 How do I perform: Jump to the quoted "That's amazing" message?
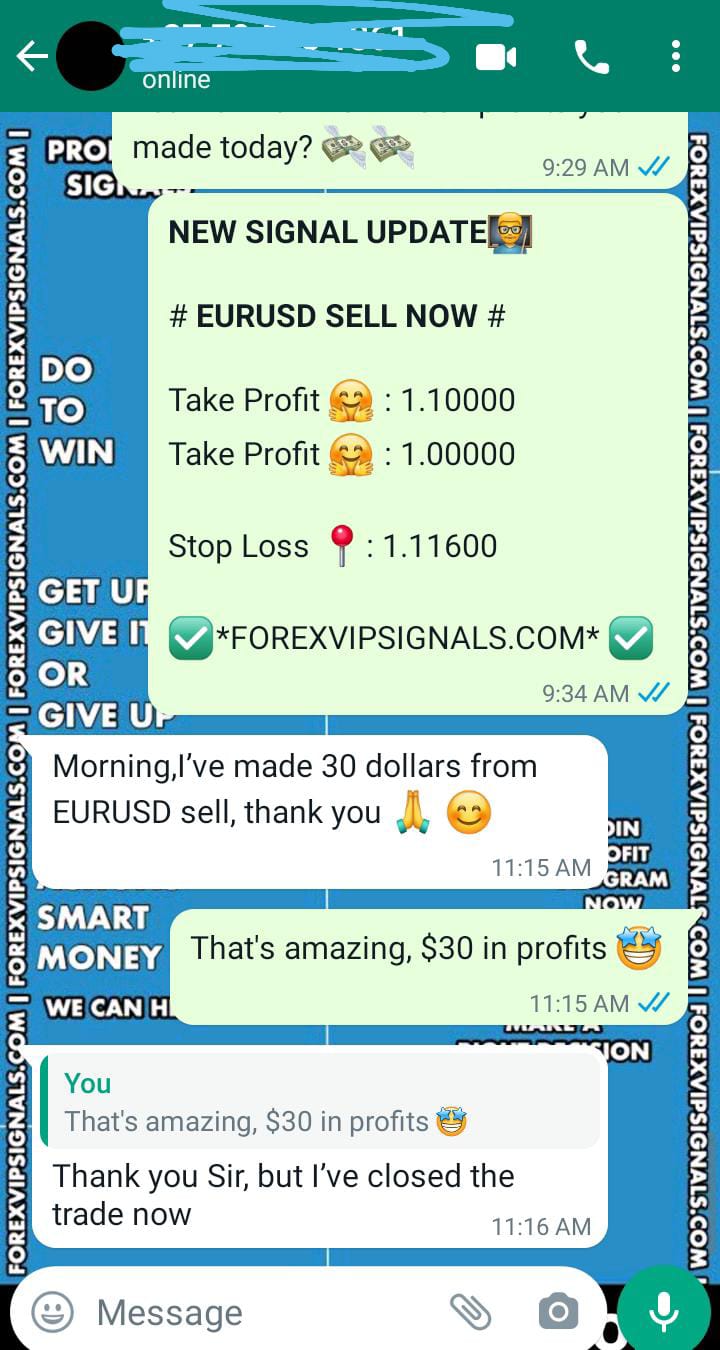tap(320, 1103)
